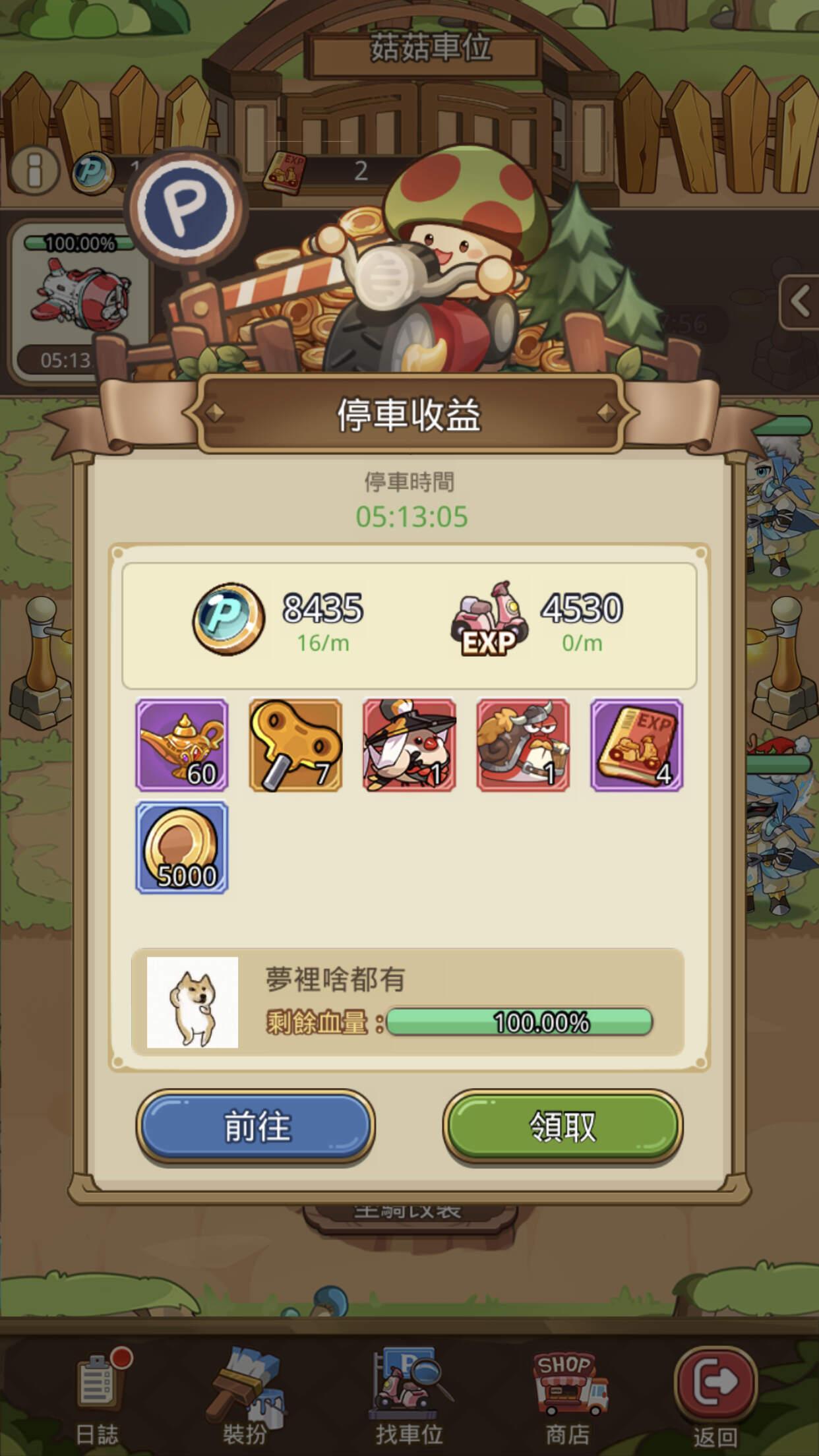
Task: Tap the 領取 button to claim rewards
Action: click(562, 1126)
